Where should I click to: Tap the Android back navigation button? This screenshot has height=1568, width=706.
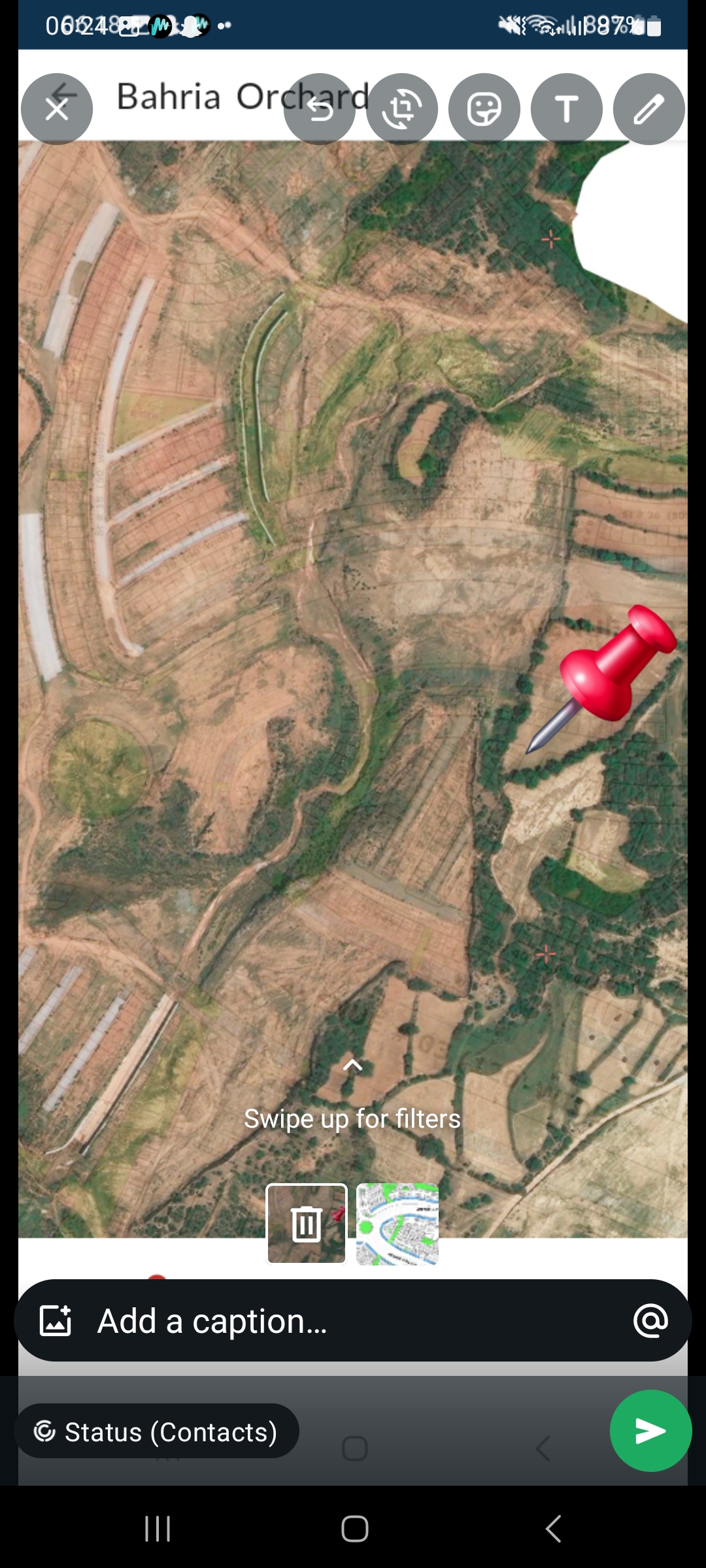552,1528
